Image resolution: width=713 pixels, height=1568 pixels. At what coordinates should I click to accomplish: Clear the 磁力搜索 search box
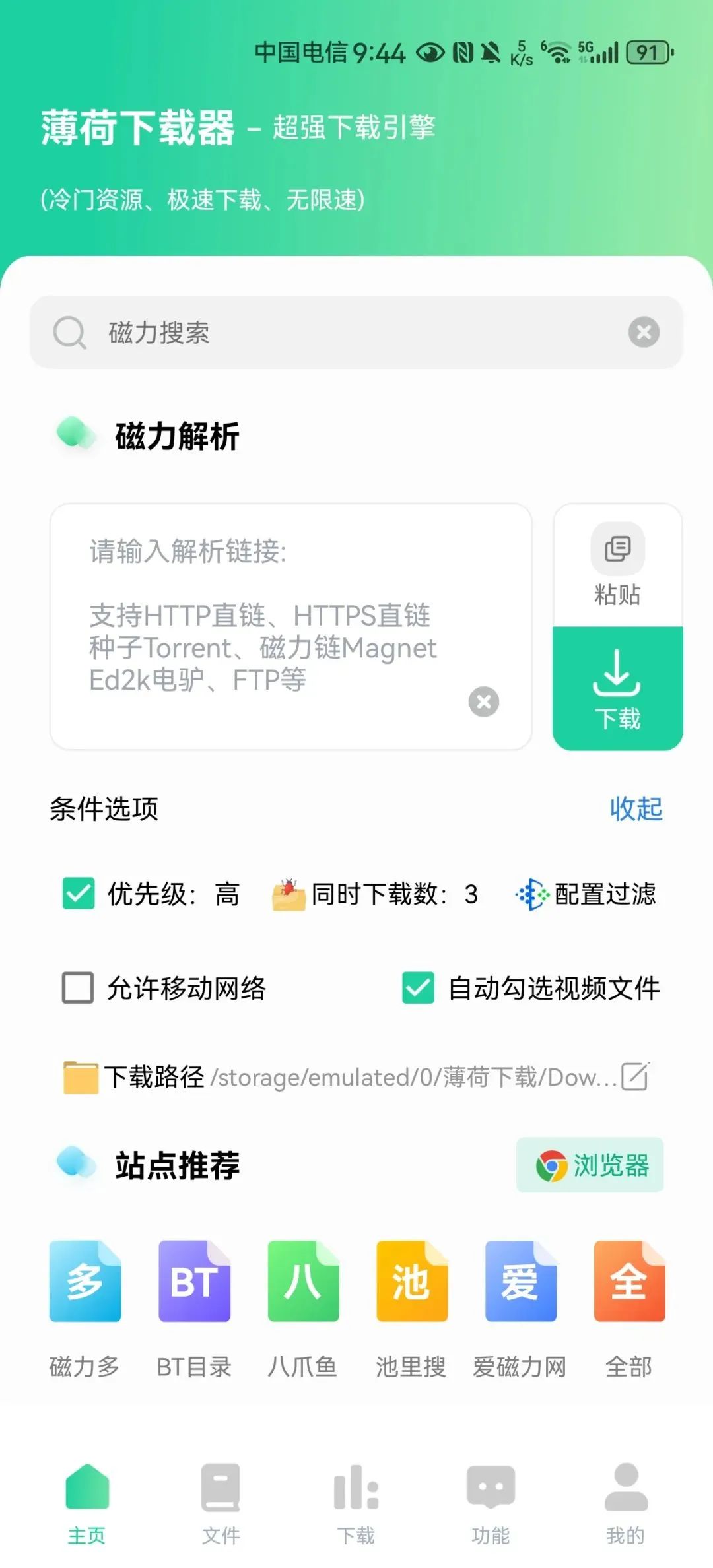tap(644, 332)
